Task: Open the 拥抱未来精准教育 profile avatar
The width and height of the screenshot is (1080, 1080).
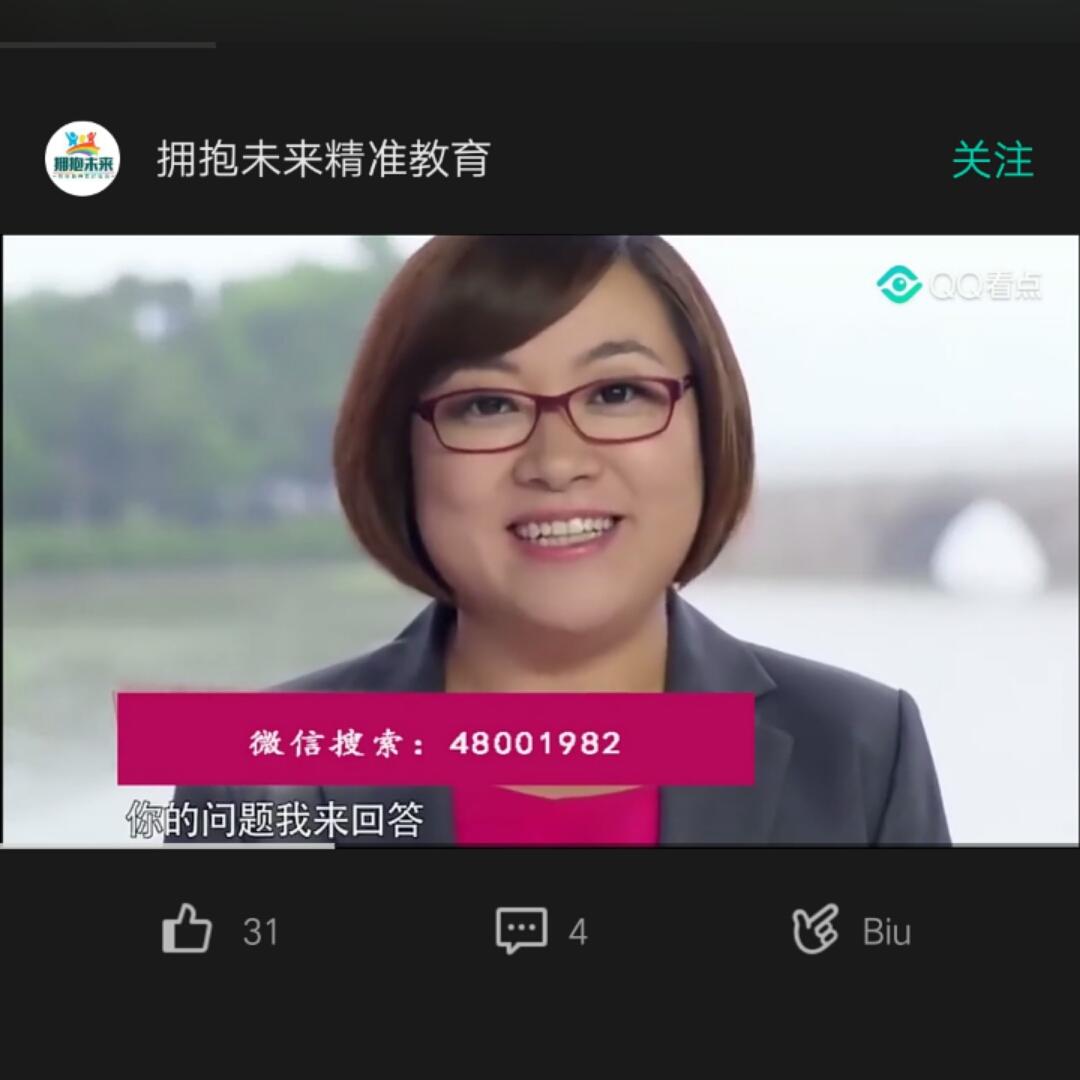Action: tap(82, 159)
